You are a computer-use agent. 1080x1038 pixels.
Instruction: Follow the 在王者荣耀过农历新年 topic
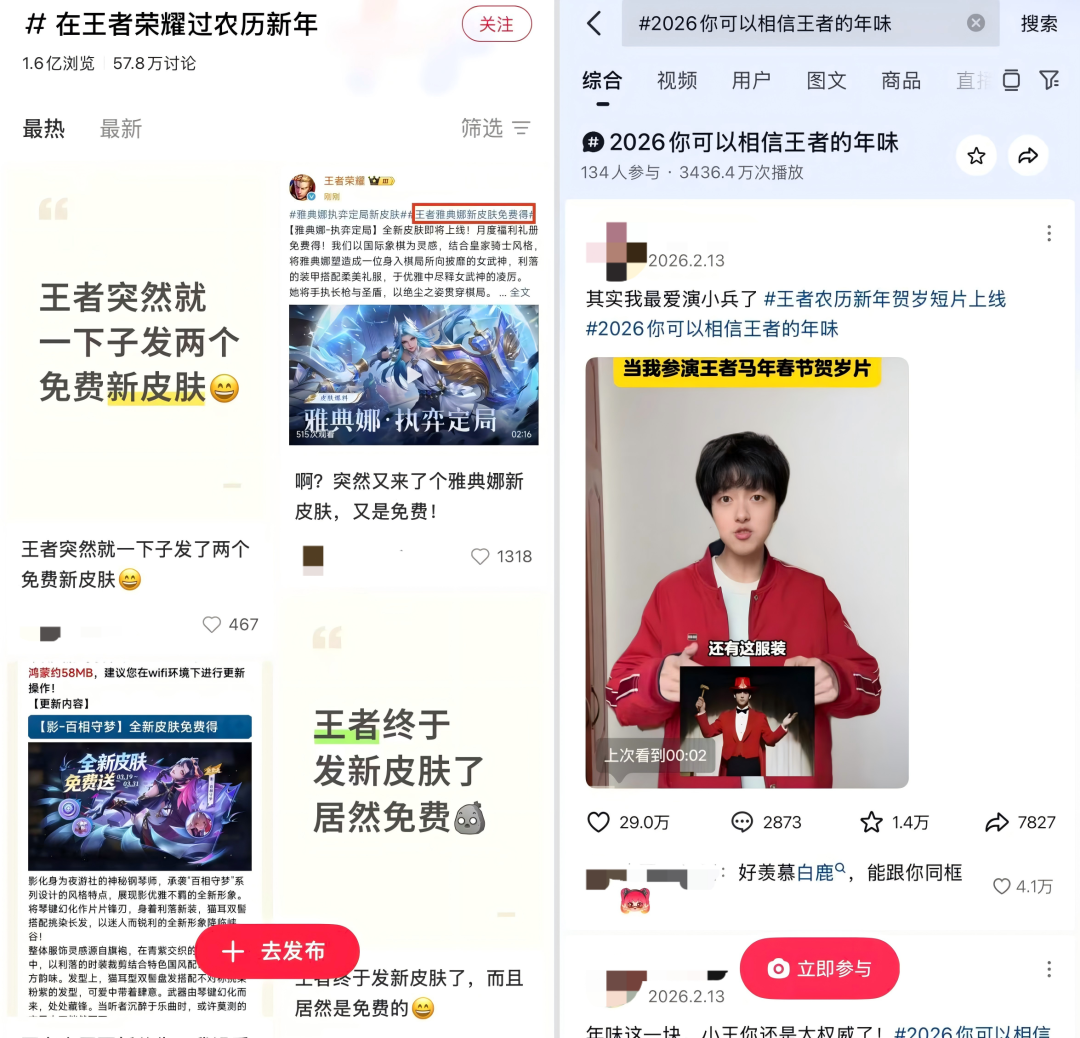[x=496, y=24]
